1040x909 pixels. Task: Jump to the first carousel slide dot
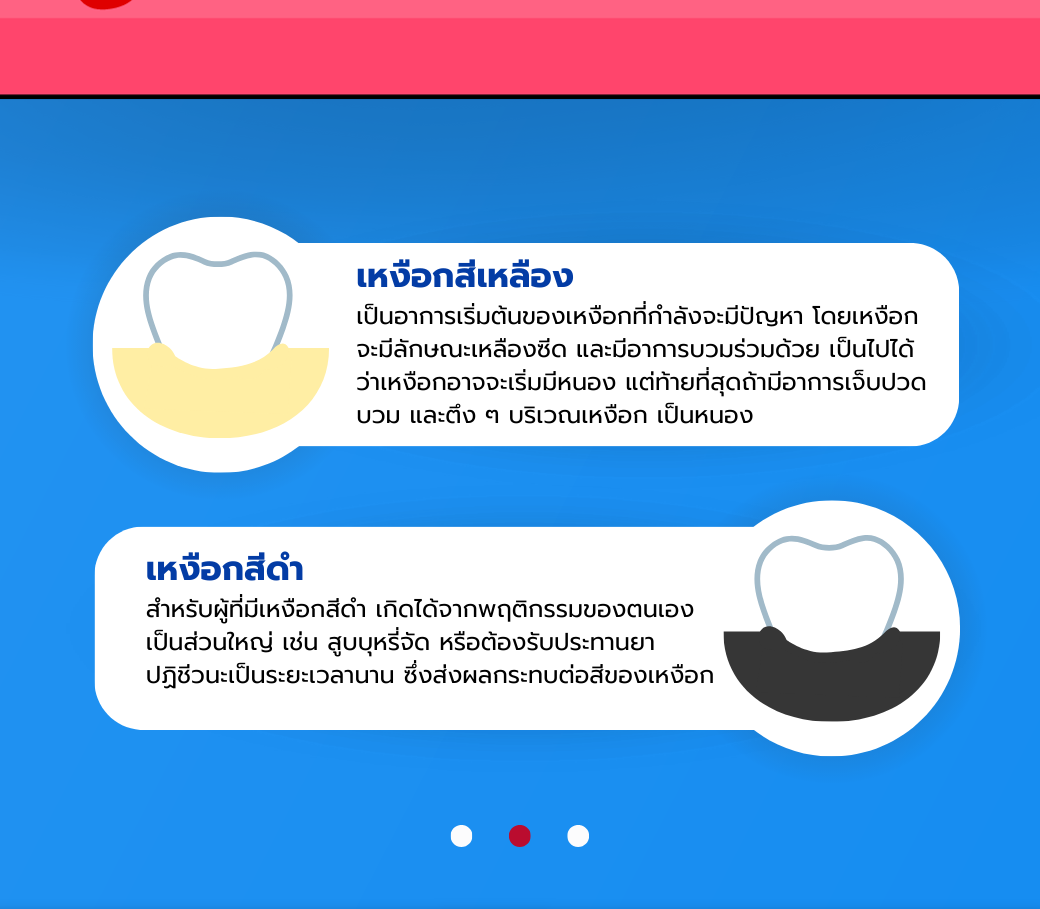[x=461, y=836]
